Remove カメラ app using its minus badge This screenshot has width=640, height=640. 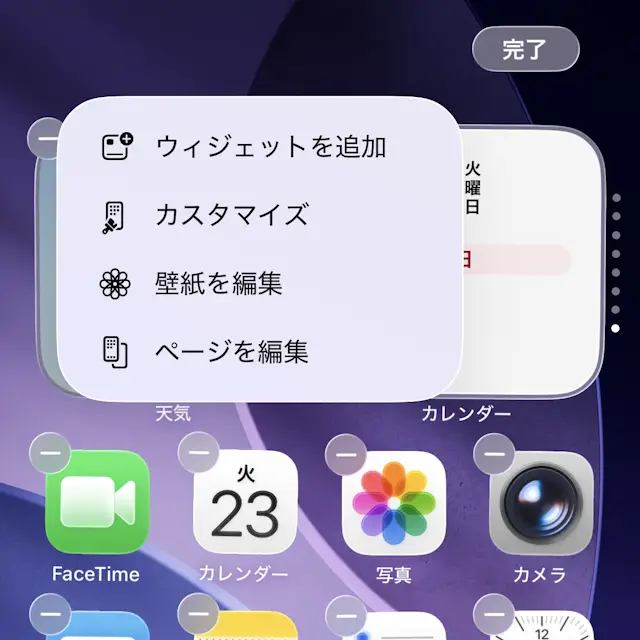tap(493, 453)
